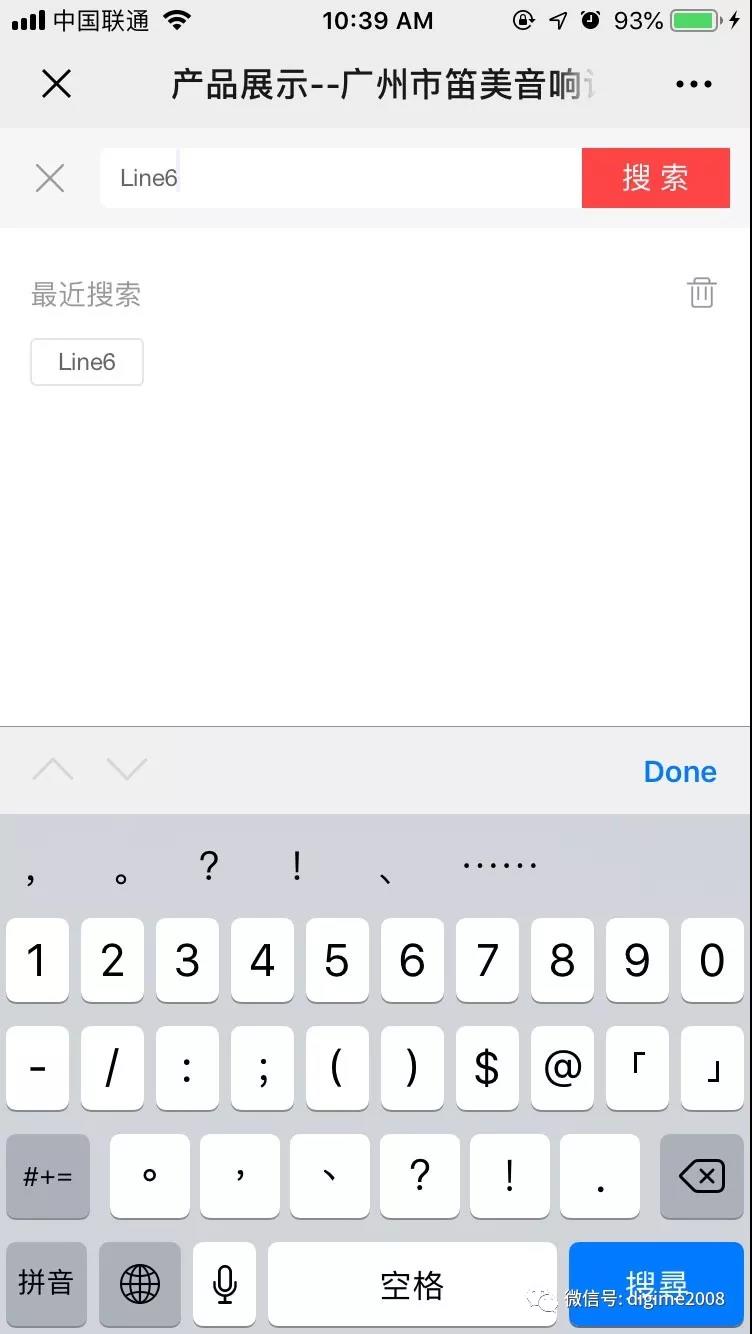Screen dimensions: 752x1334
Task: Tap the red 搜索 search button
Action: pyautogui.click(x=656, y=178)
